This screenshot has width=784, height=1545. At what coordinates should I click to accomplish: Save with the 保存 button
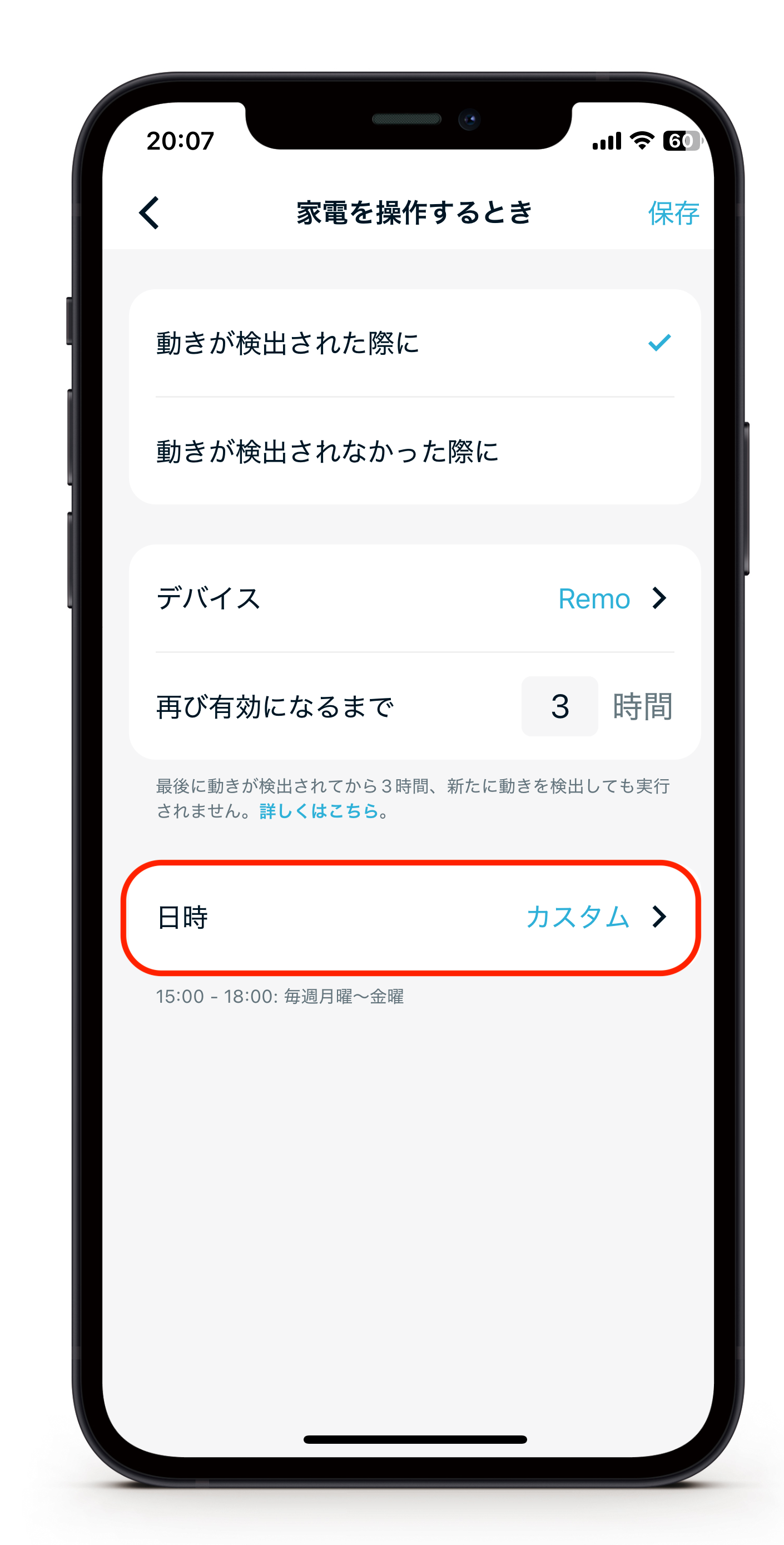[x=672, y=213]
